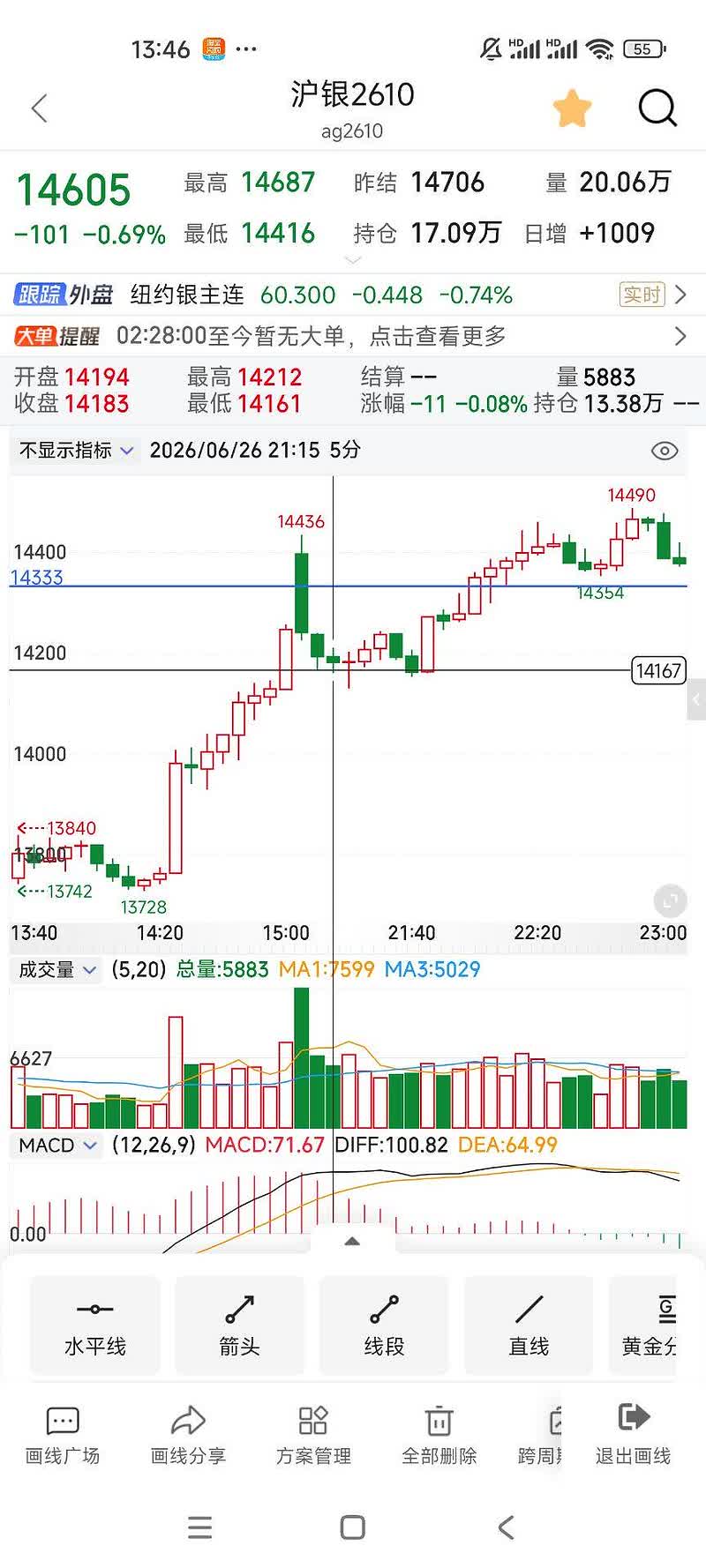Collapse the drawing panel with the up arrow
The height and width of the screenshot is (1568, 706).
352,1241
